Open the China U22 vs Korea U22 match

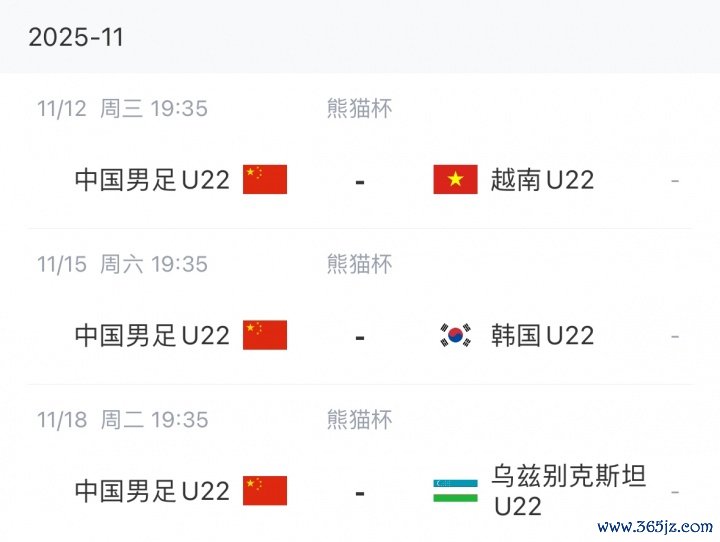tap(360, 335)
